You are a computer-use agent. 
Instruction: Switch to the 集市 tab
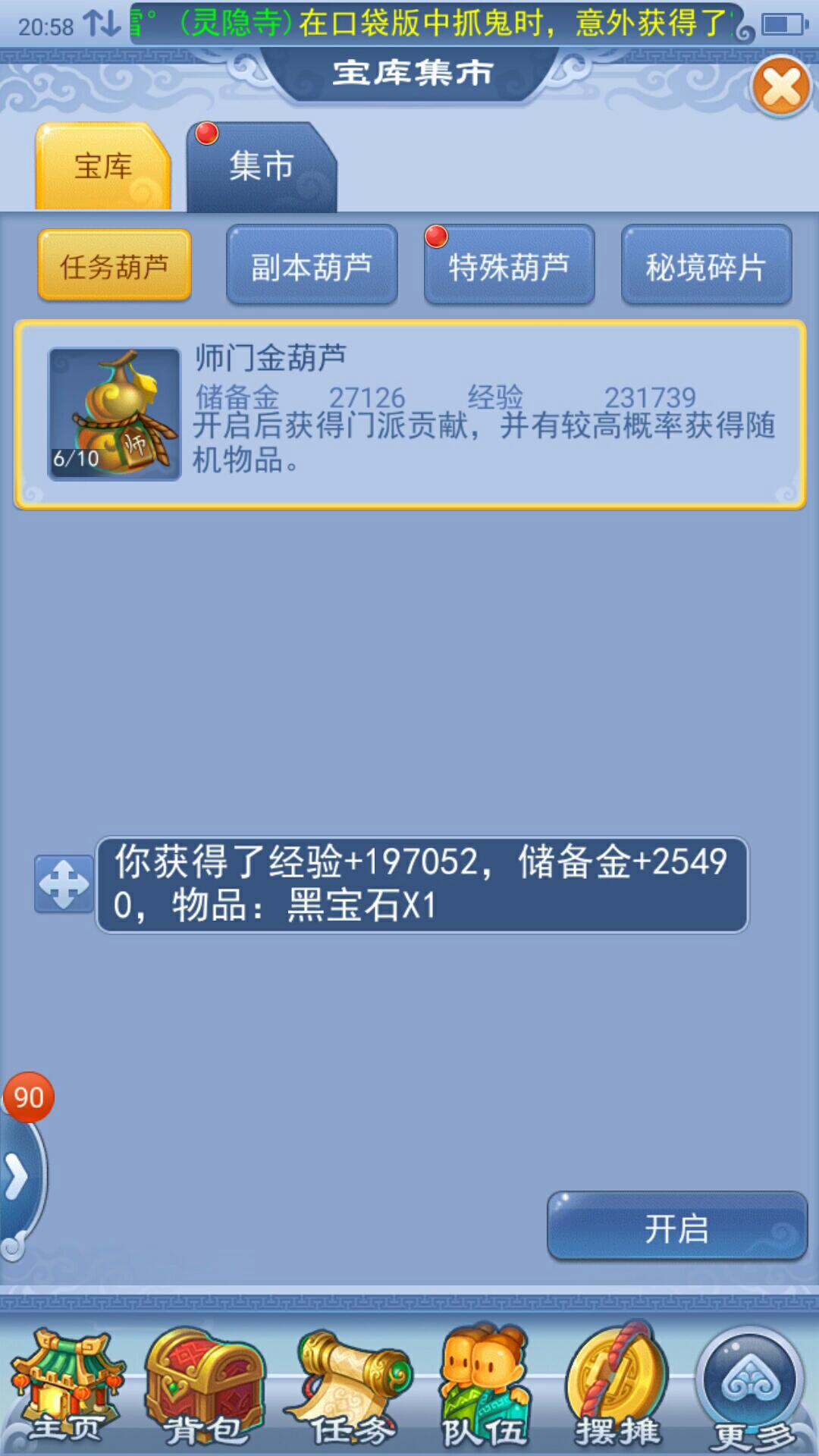click(x=261, y=167)
